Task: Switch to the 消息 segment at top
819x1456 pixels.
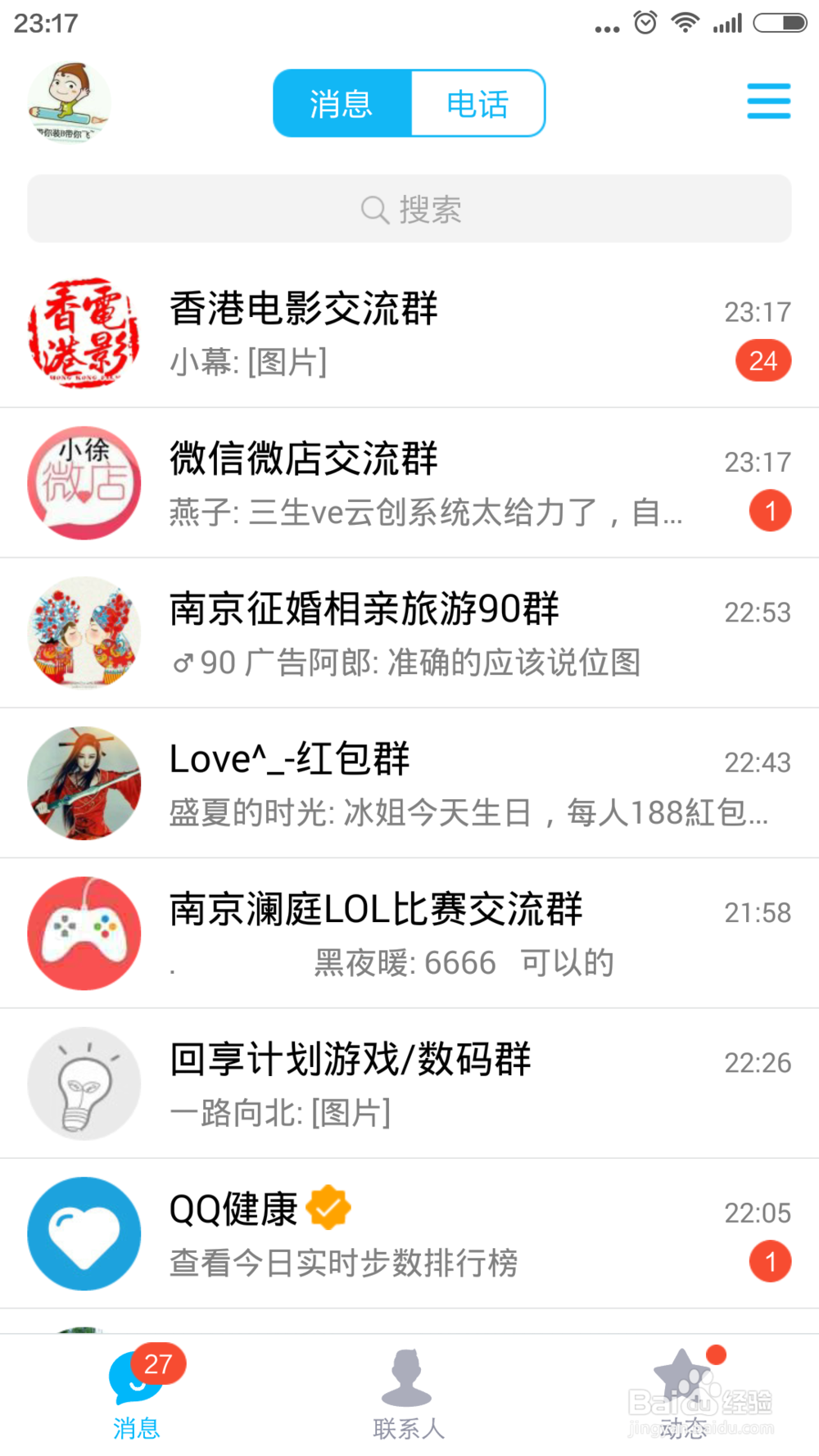Action: 342,104
